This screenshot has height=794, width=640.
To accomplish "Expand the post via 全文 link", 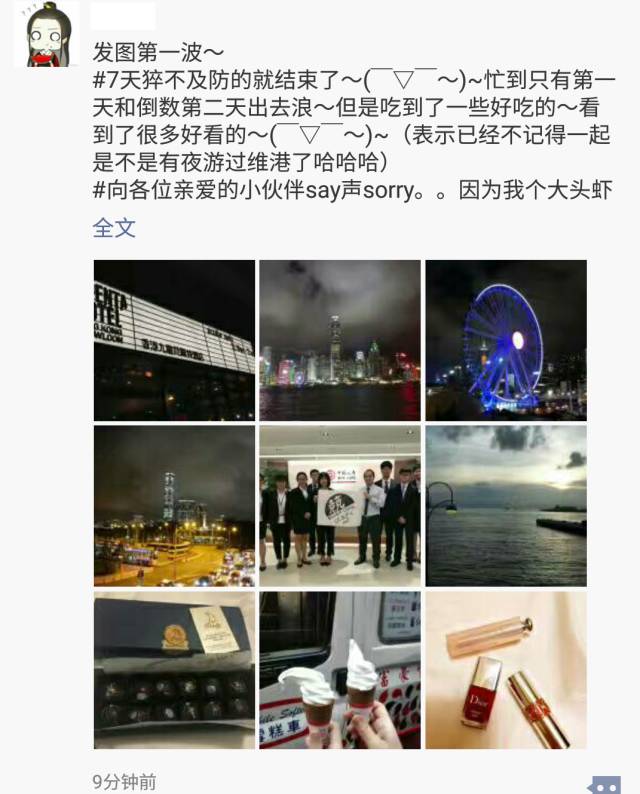I will [113, 228].
